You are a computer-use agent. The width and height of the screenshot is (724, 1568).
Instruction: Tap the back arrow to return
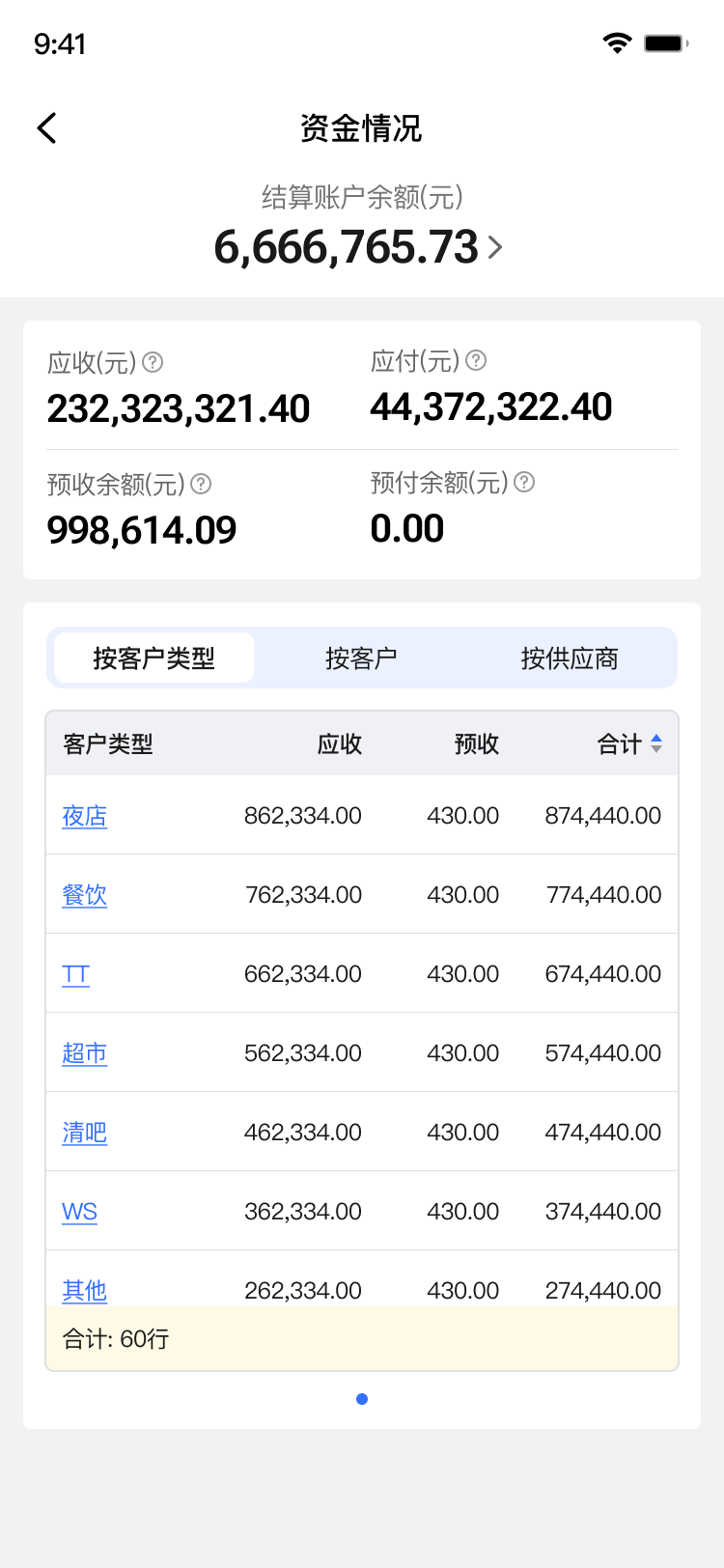(46, 127)
